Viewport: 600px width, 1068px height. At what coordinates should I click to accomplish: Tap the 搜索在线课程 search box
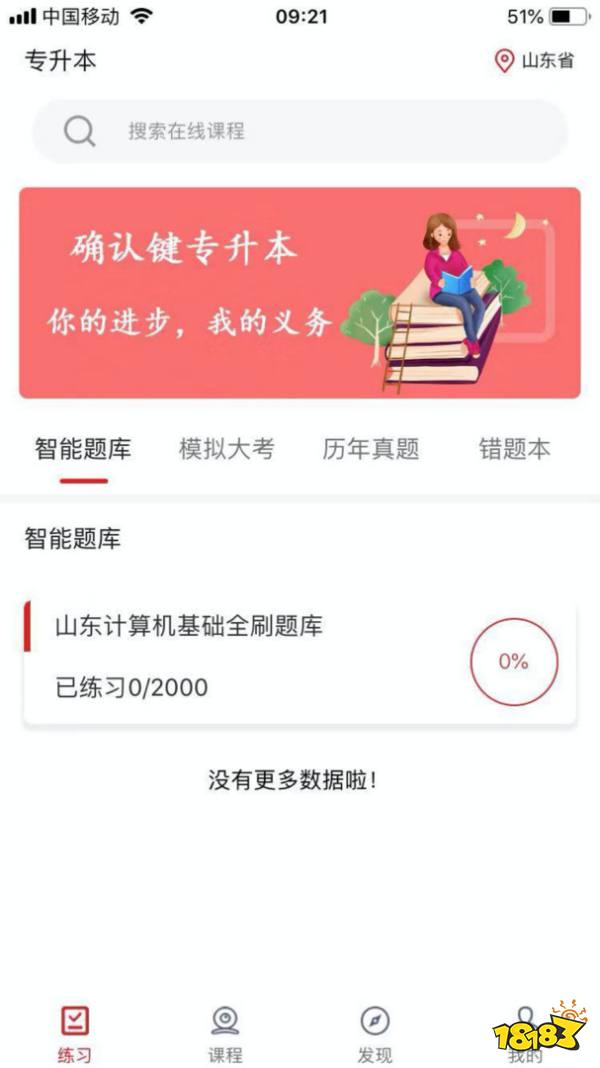300,131
